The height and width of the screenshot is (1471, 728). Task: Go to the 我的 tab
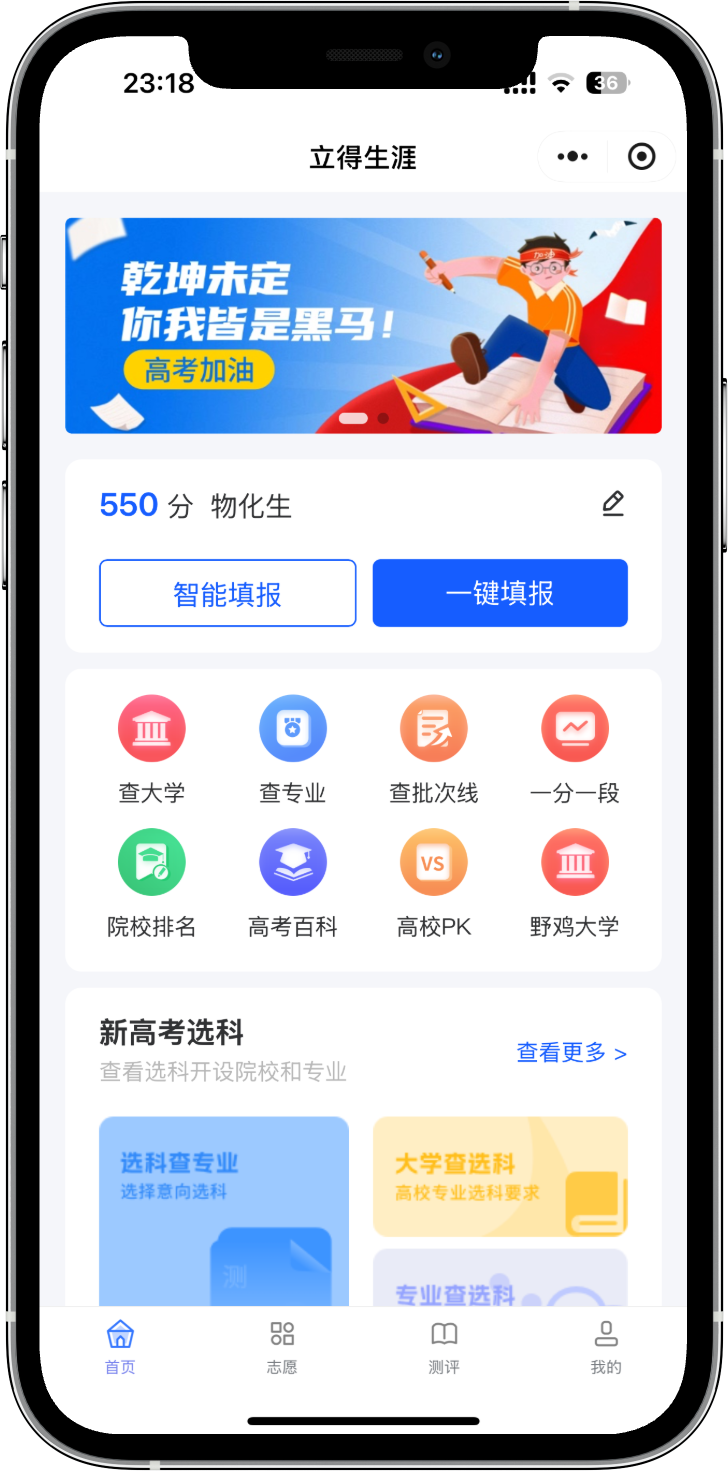[x=606, y=1346]
